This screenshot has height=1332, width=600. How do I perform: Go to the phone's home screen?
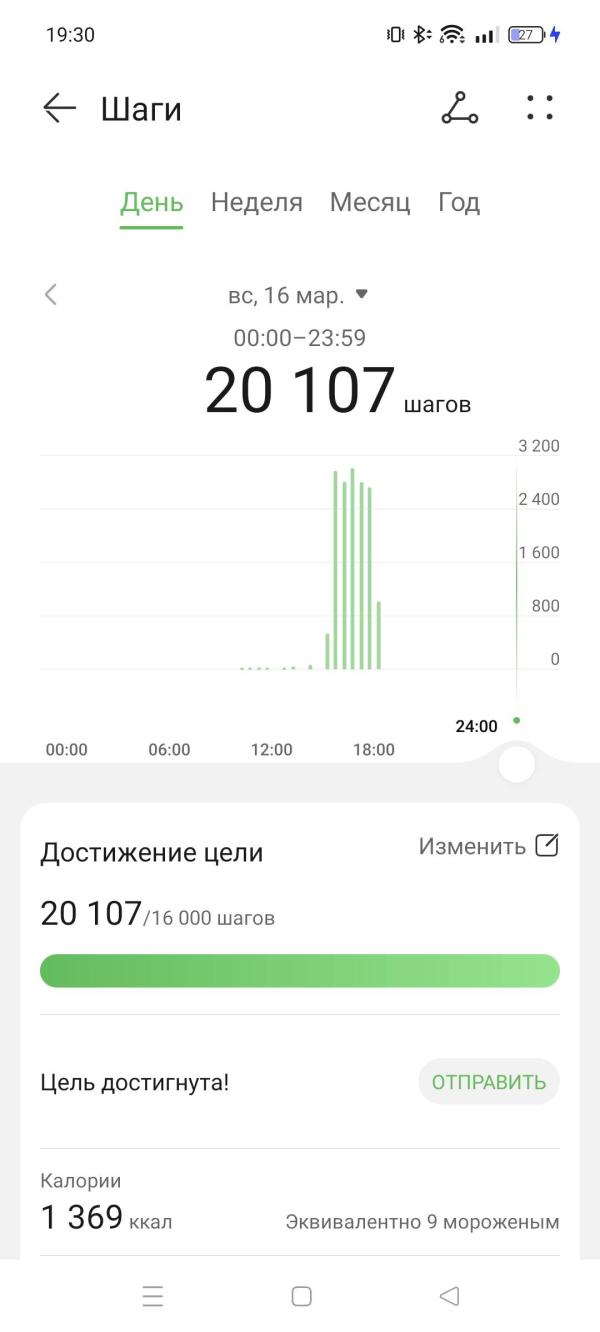point(301,1297)
